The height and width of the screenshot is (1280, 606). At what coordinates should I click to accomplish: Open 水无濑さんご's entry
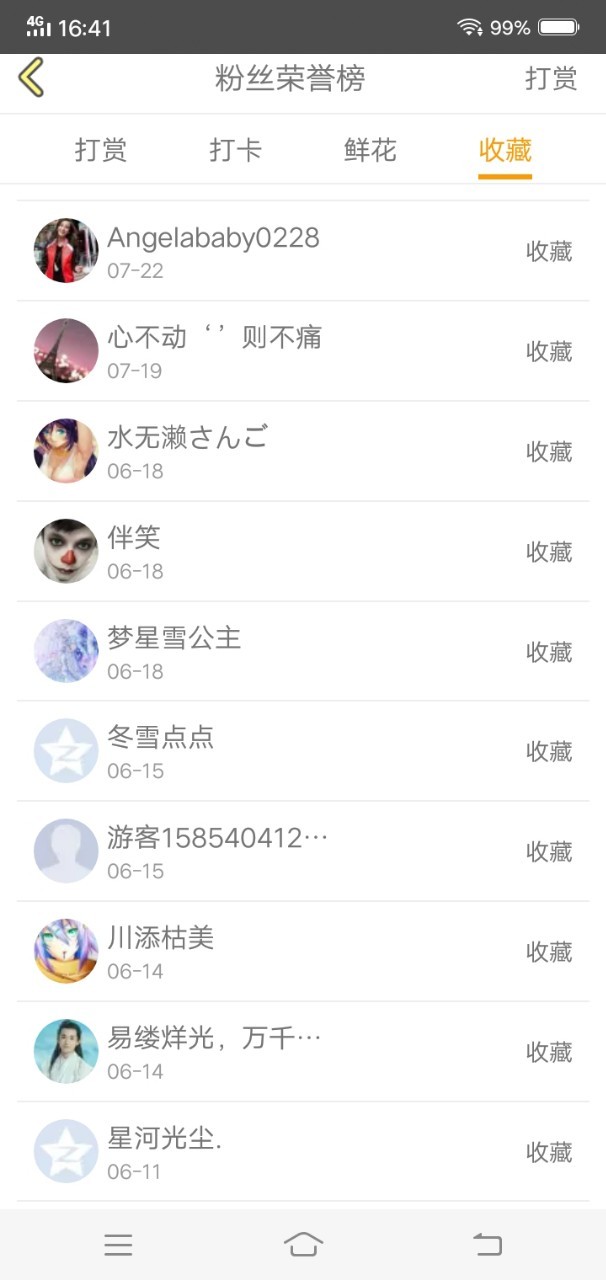click(303, 451)
